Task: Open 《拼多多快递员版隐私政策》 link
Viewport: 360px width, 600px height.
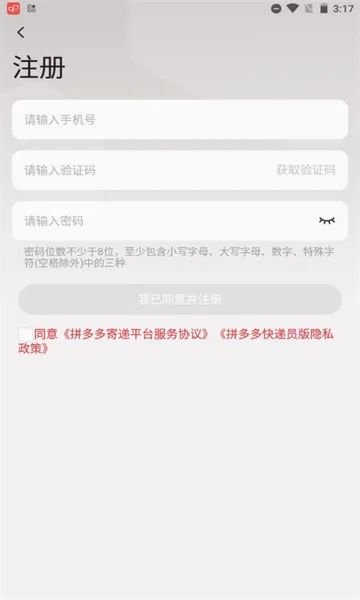Action: 176,341
